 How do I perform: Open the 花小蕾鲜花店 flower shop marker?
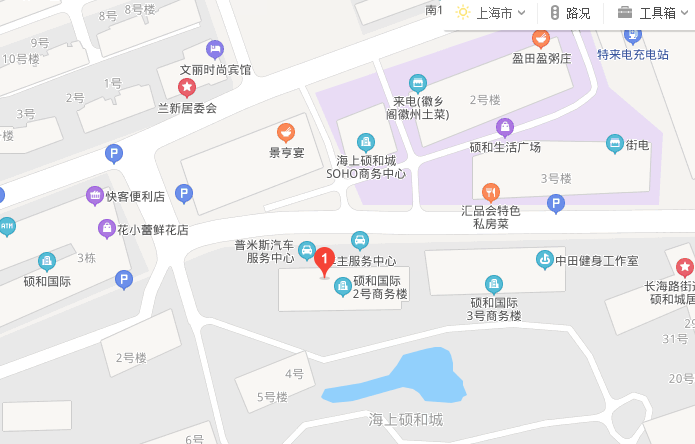click(106, 229)
